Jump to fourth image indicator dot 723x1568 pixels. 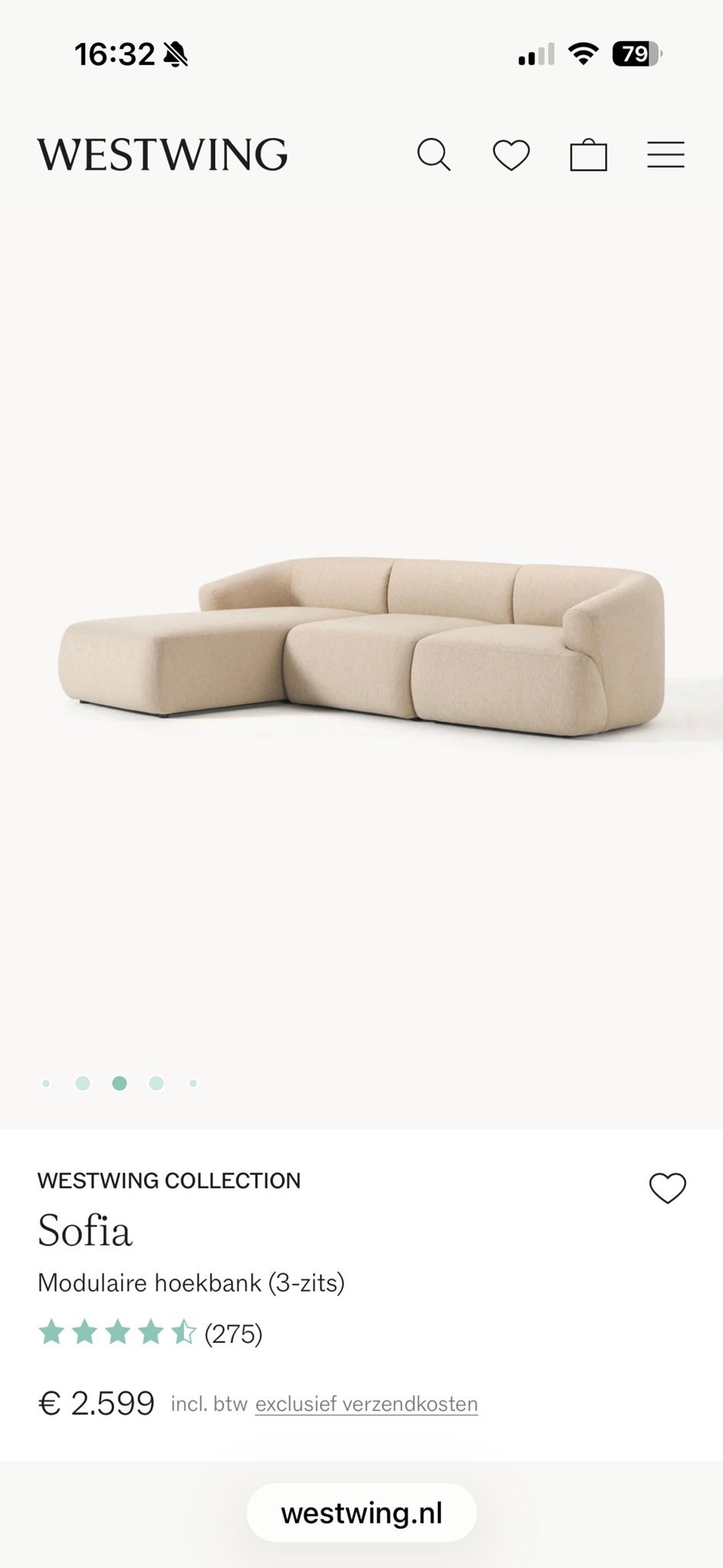(x=156, y=1083)
